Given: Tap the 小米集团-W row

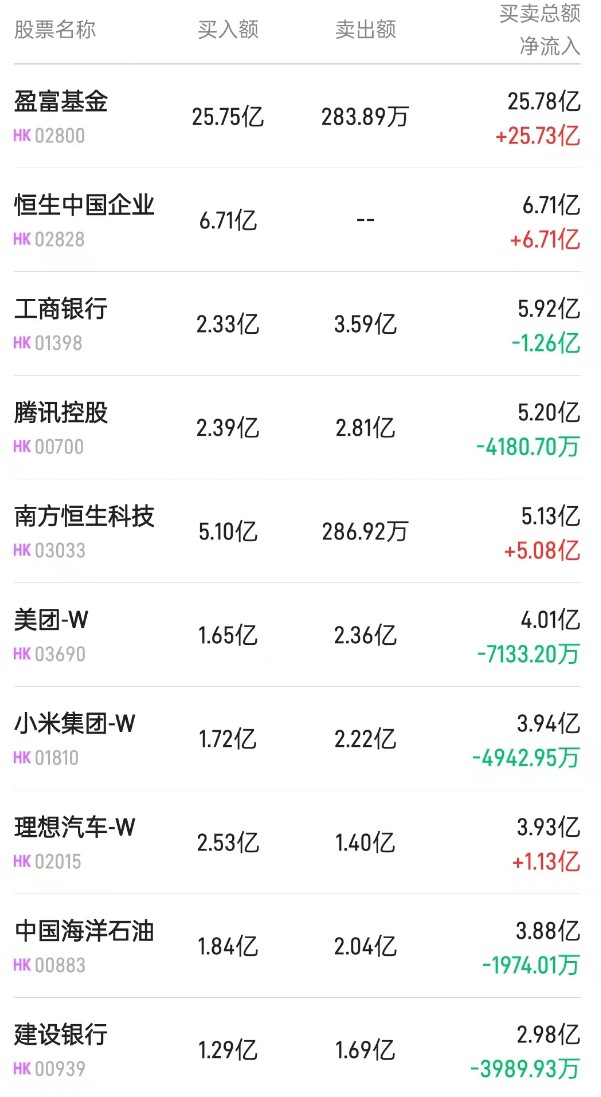Looking at the screenshot, I should 75,724.
